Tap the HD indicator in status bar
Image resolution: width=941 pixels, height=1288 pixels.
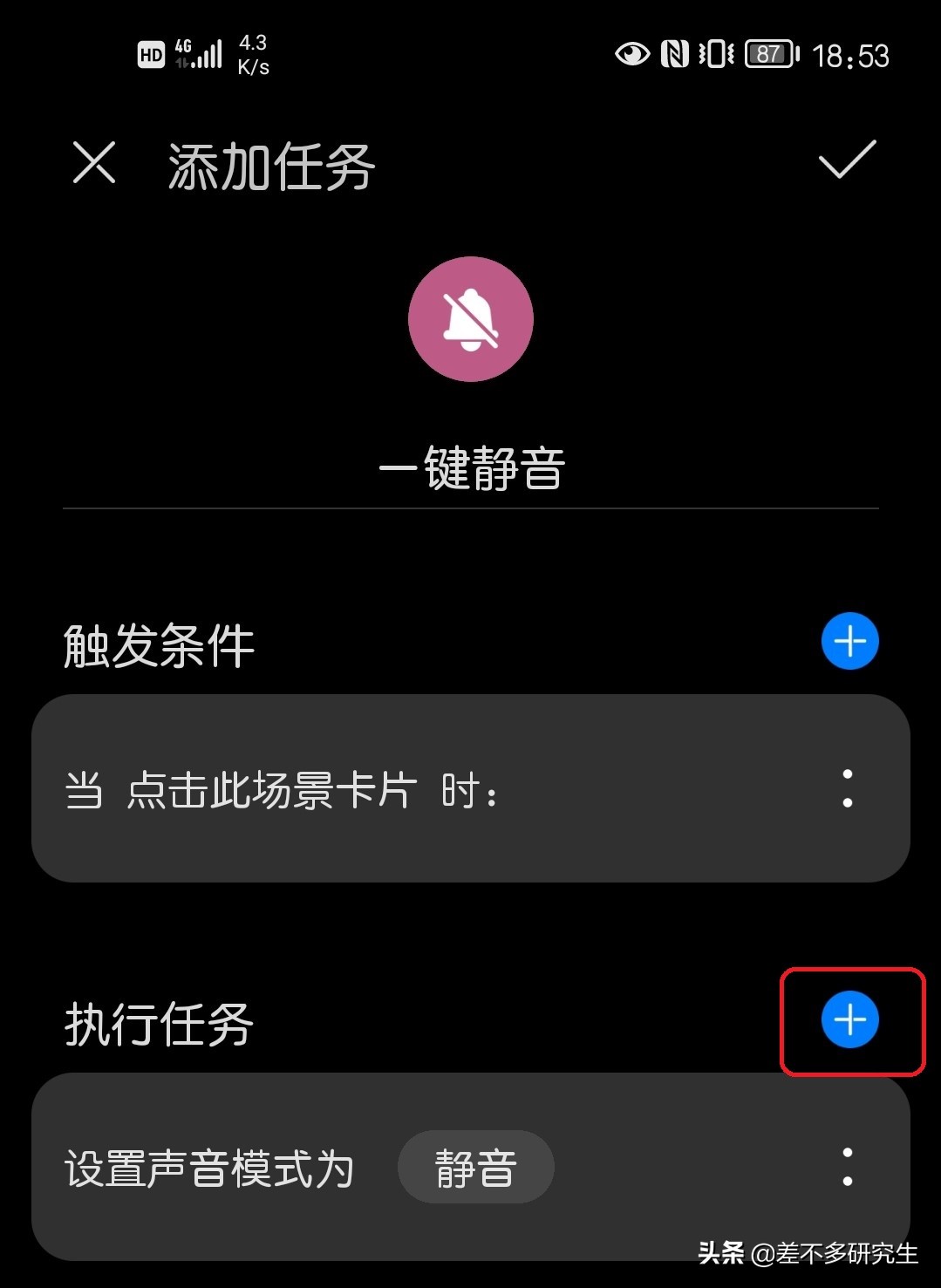click(x=150, y=54)
